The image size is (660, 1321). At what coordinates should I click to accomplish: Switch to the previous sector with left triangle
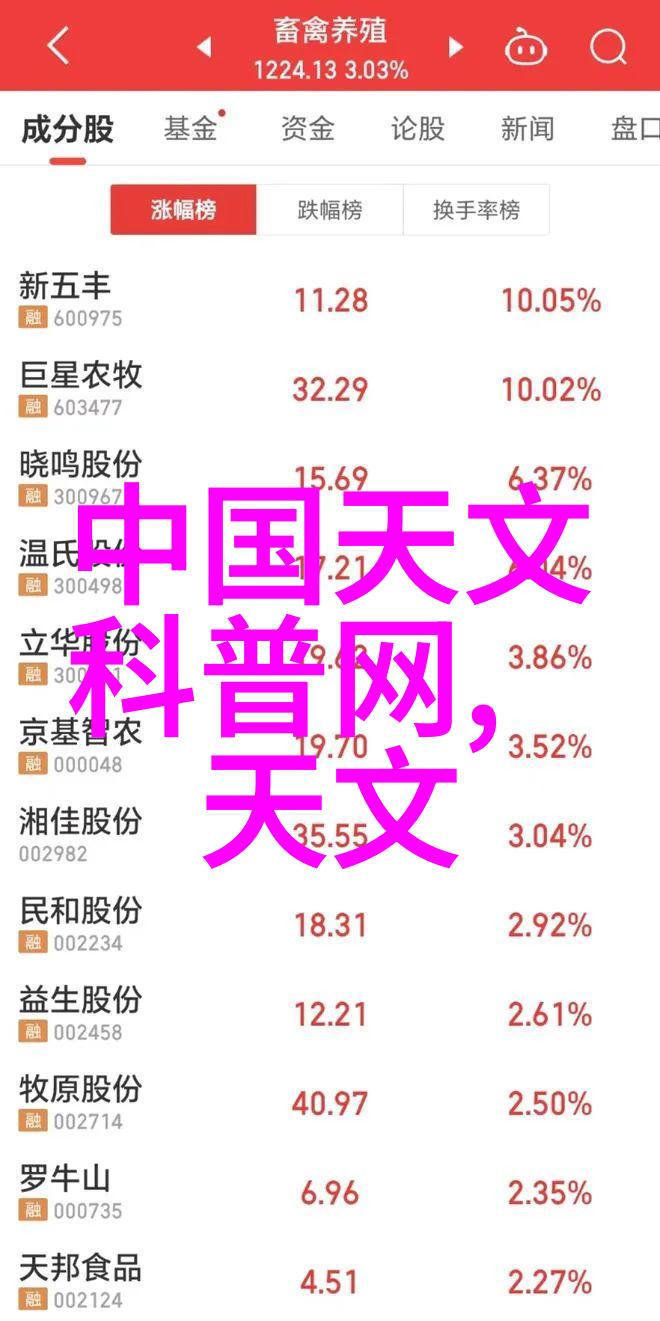[203, 47]
